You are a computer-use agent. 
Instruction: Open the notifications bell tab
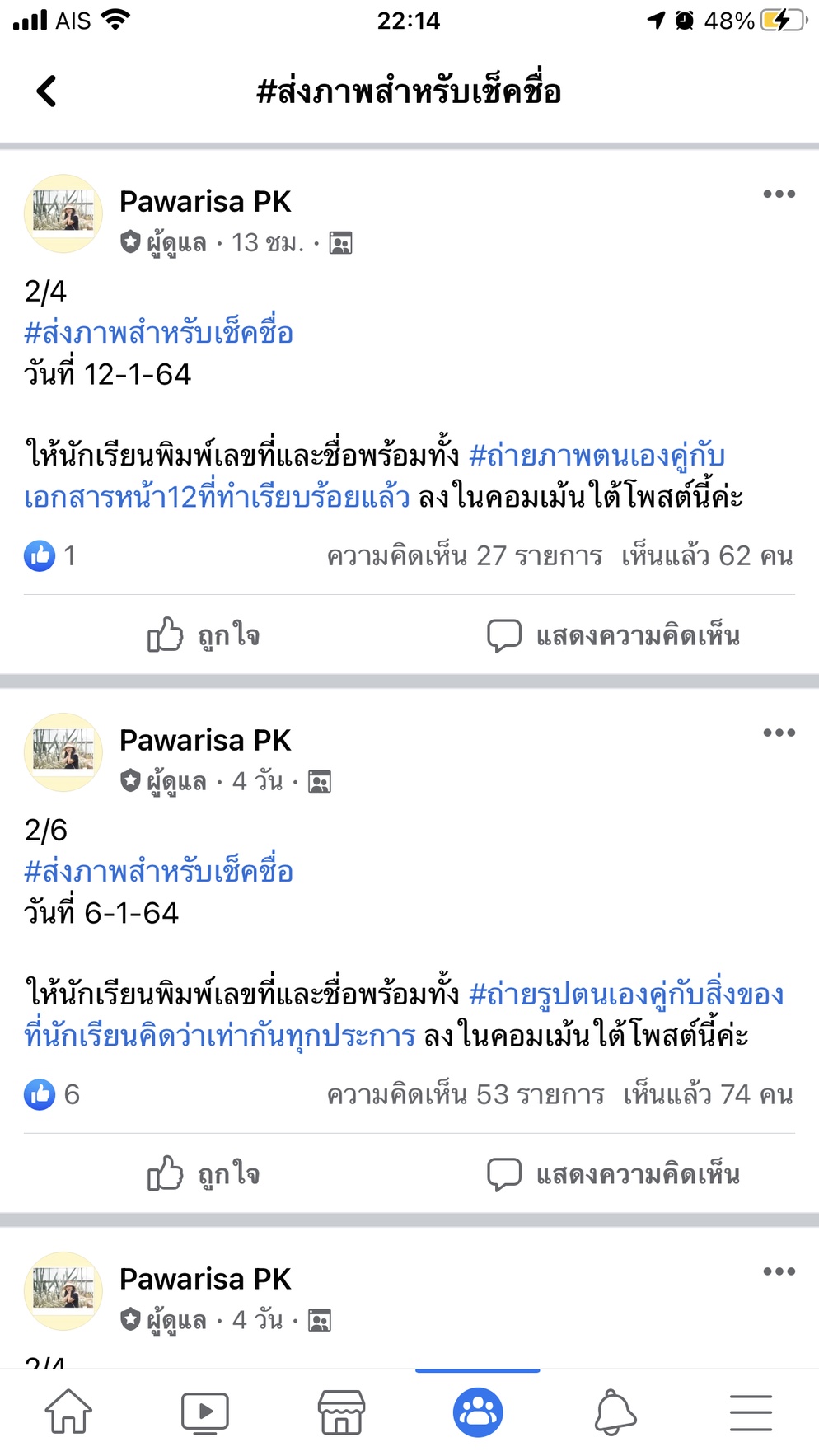615,1412
